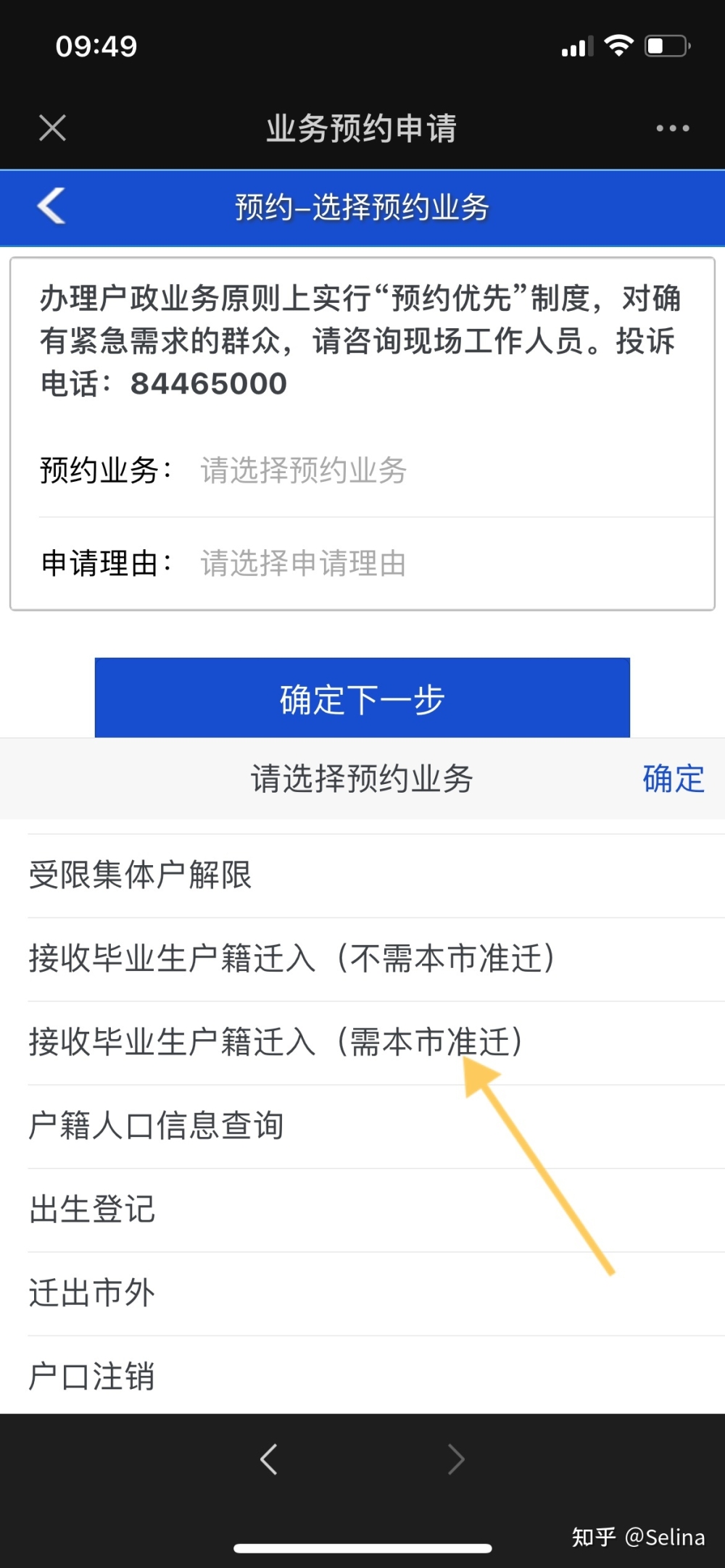725x1568 pixels.
Task: Navigate back with bottom browser arrow
Action: (x=269, y=1459)
